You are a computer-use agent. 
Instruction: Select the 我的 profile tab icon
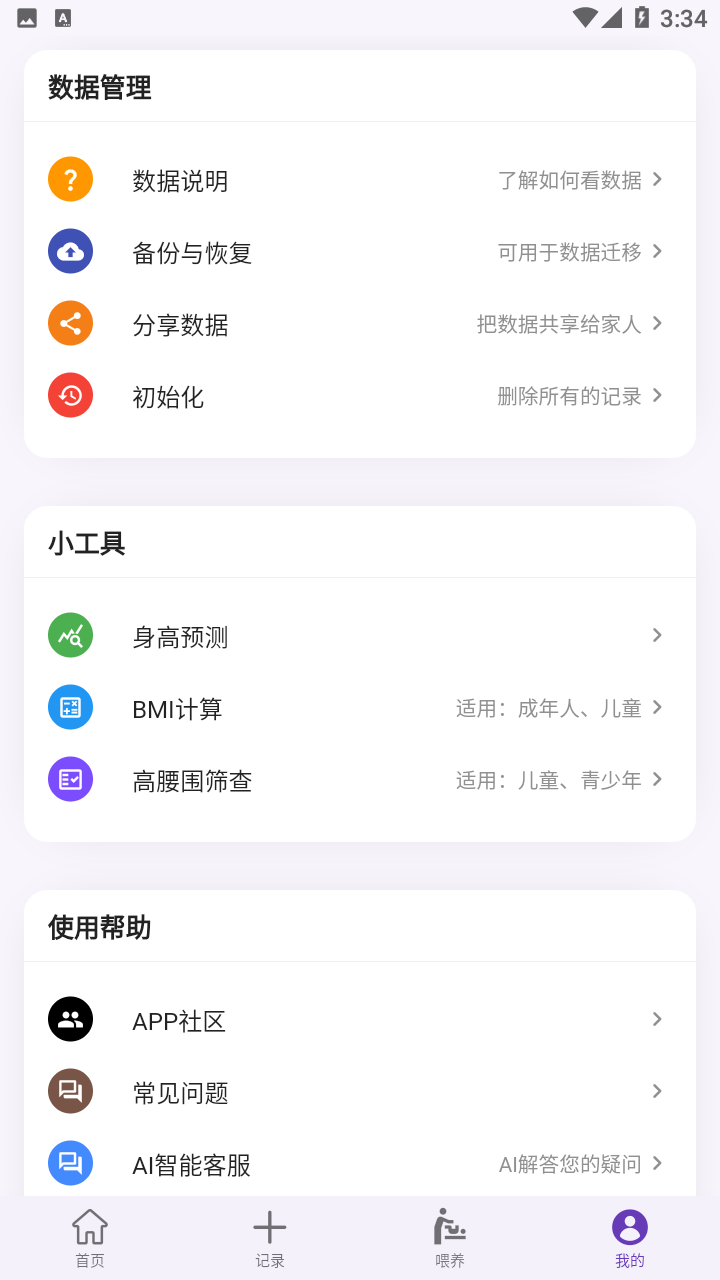coord(629,1225)
